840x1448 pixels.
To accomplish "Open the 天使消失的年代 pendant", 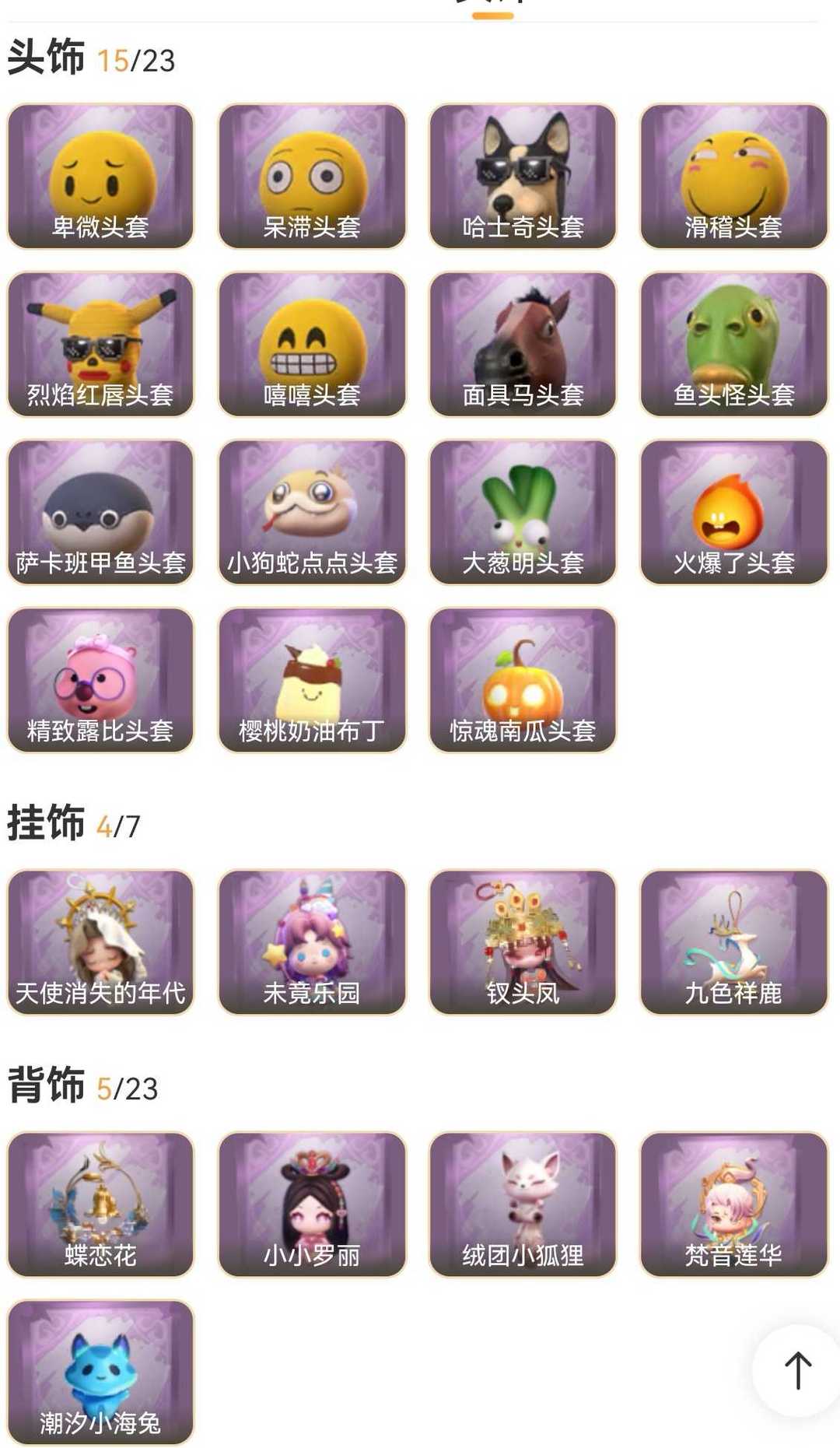I will (x=100, y=942).
